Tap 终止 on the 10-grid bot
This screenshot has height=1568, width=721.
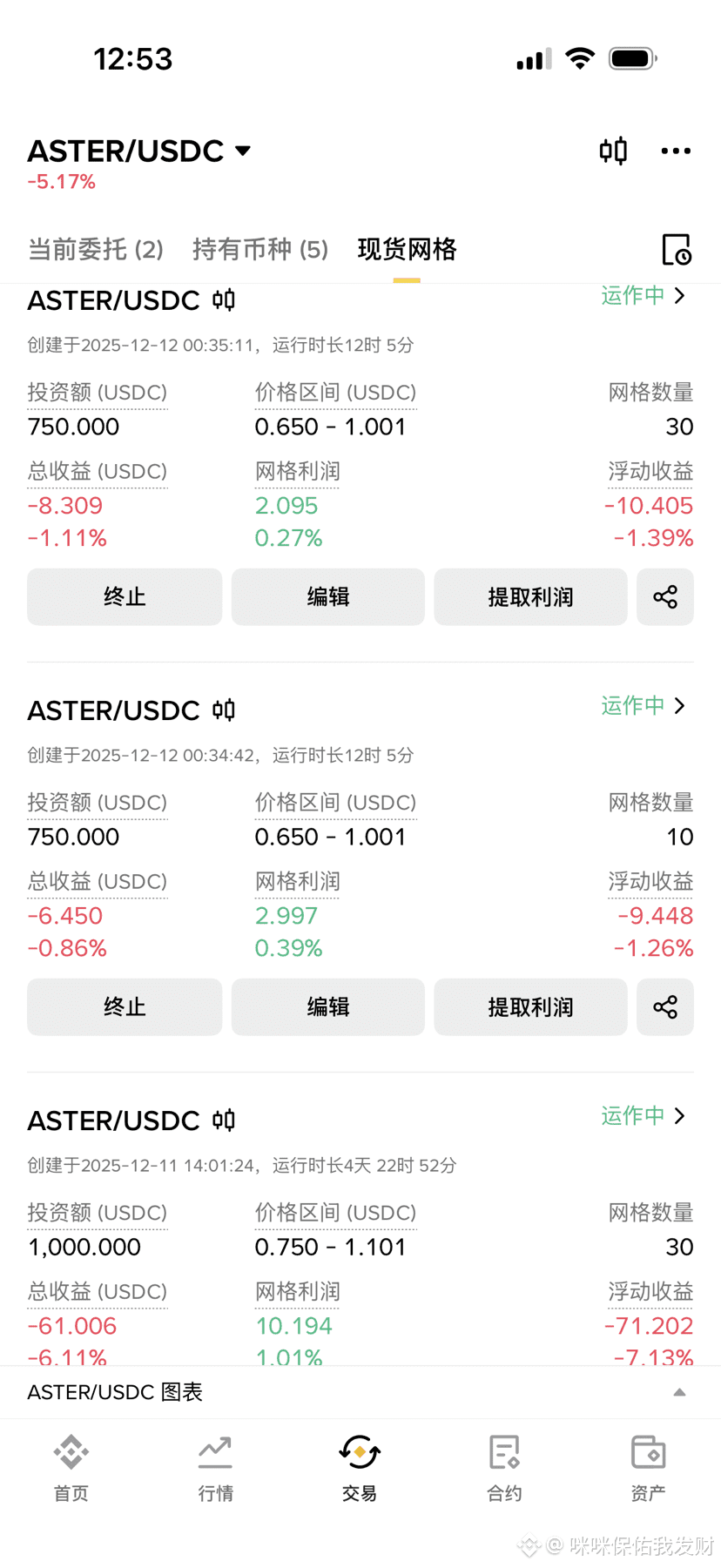(x=125, y=1007)
